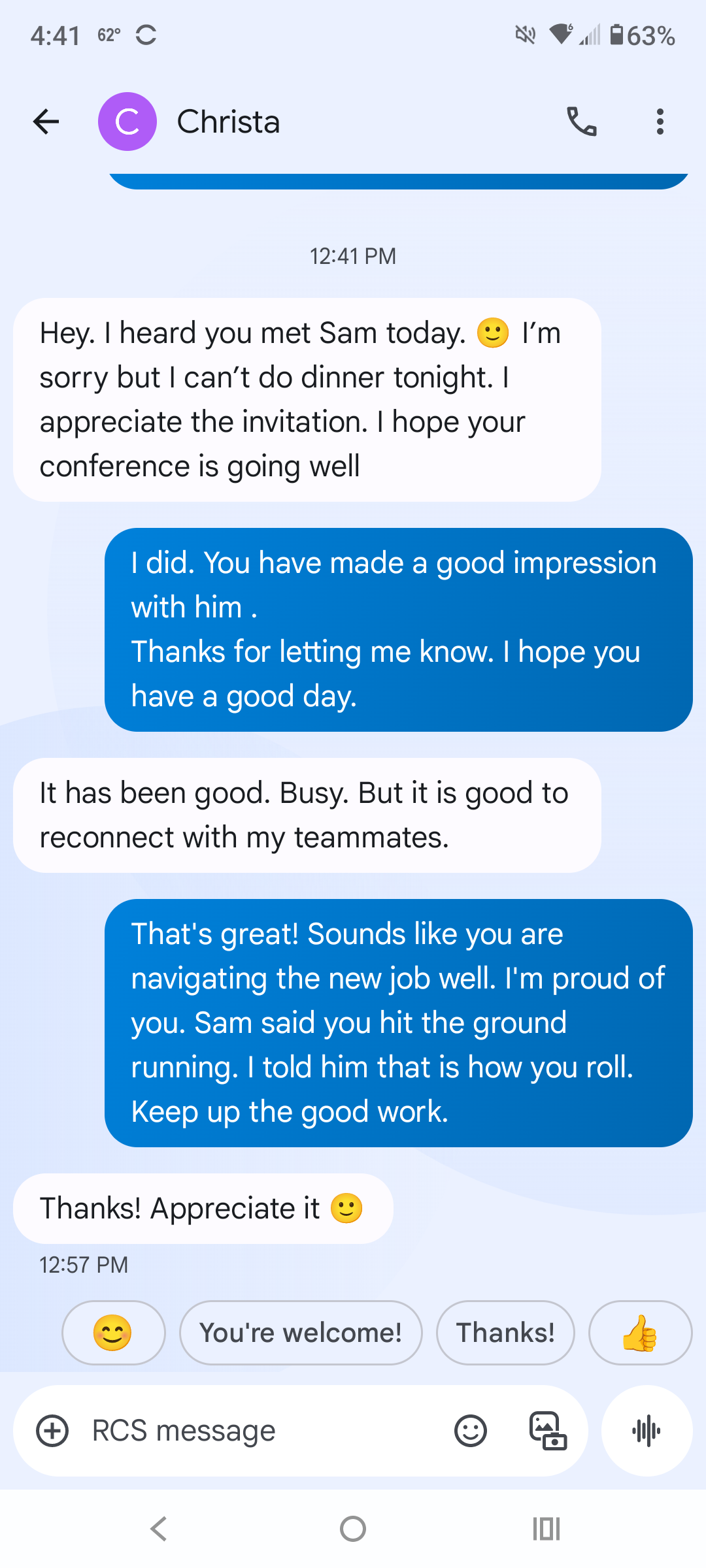Send the thumbs up emoji suggestion
Viewport: 706px width, 1568px height.
tap(639, 1332)
